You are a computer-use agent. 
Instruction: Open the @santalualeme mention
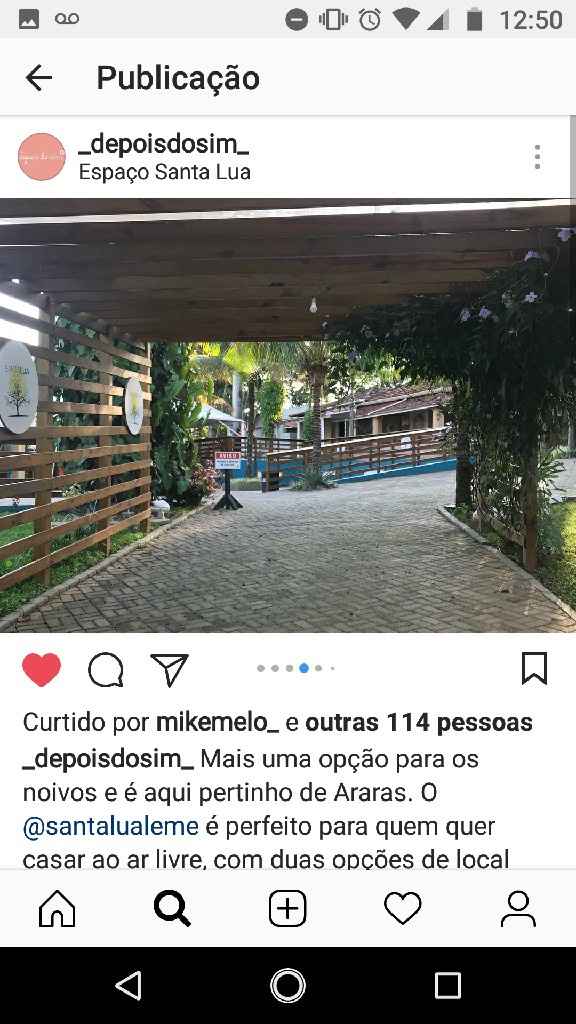(x=110, y=826)
